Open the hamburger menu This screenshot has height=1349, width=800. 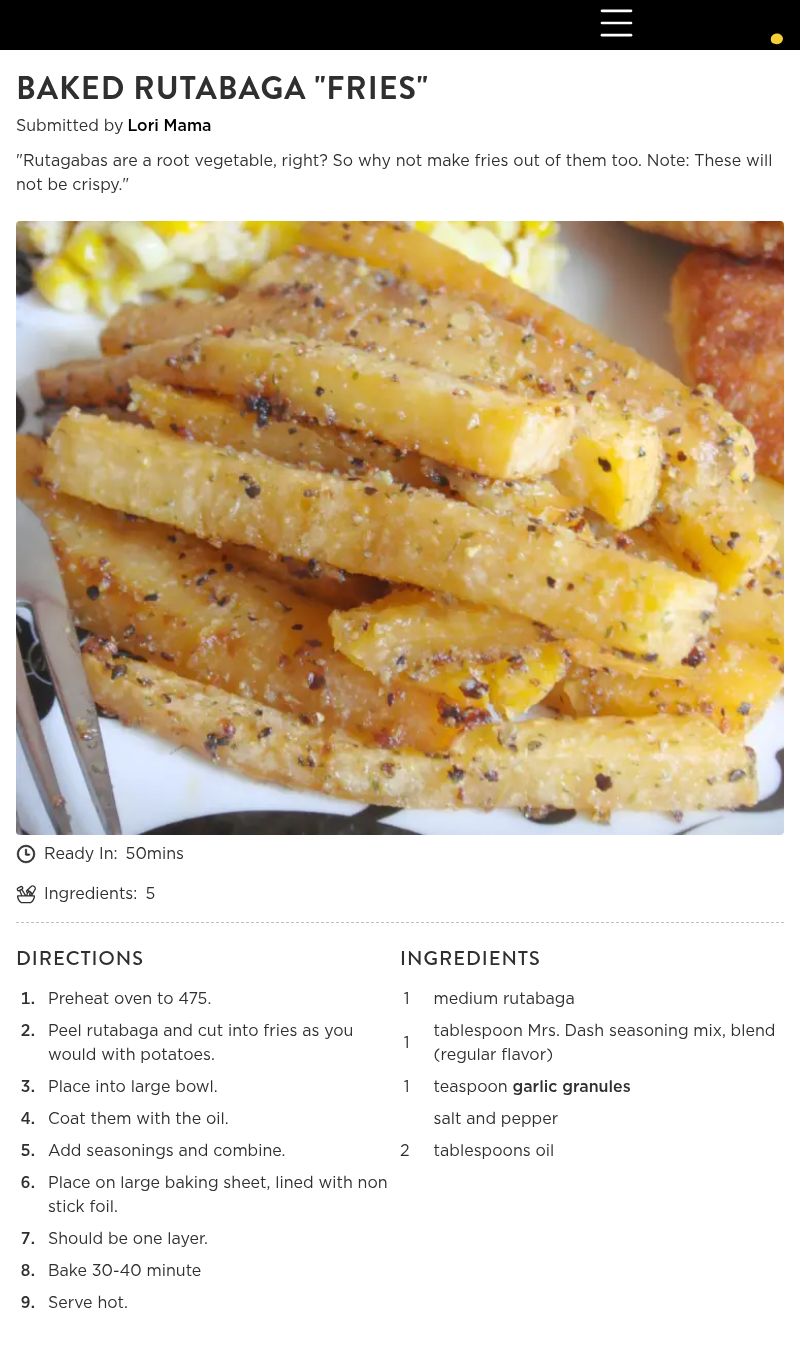pyautogui.click(x=616, y=23)
